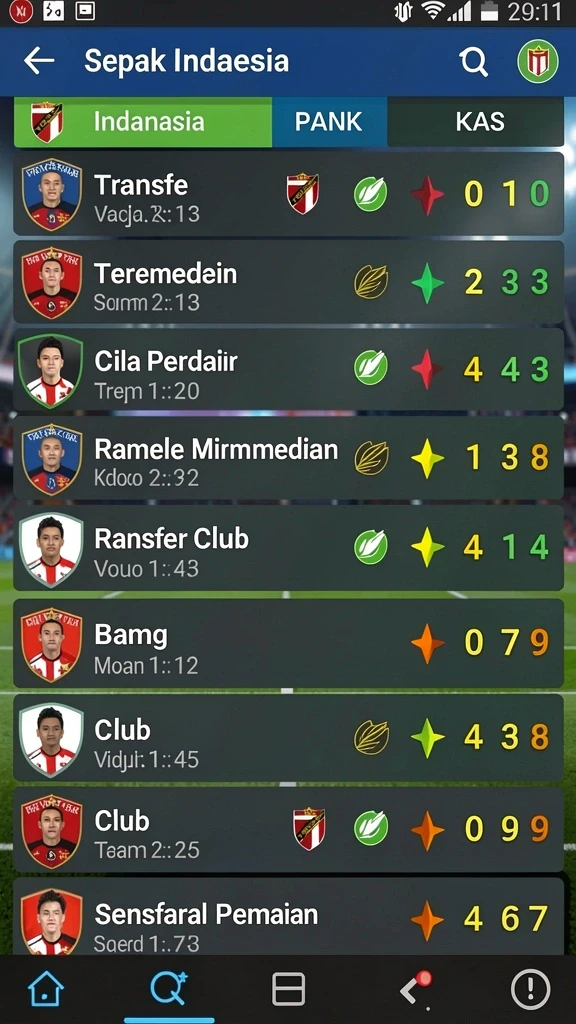The height and width of the screenshot is (1024, 576).
Task: Open the Sensfaral Pemaian row
Action: pos(288,918)
